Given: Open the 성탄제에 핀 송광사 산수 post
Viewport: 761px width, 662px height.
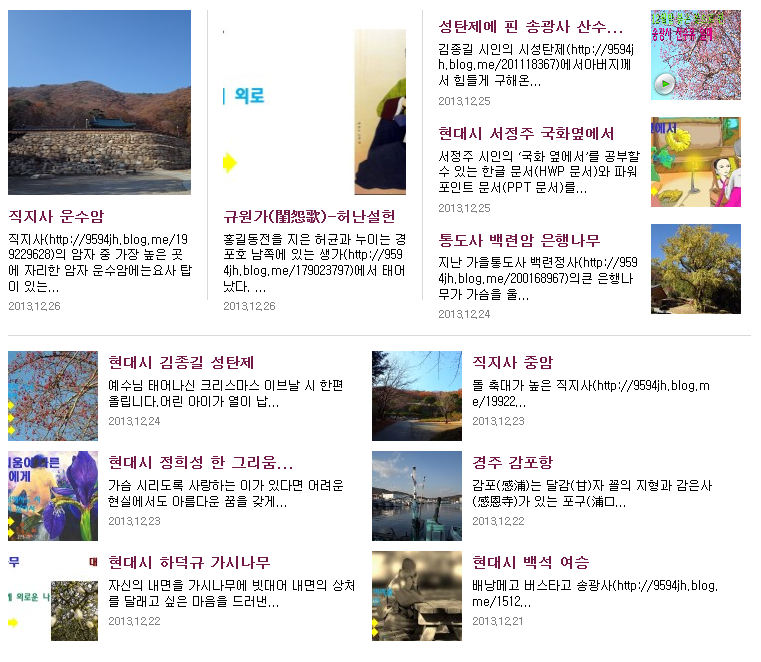Looking at the screenshot, I should tap(530, 27).
